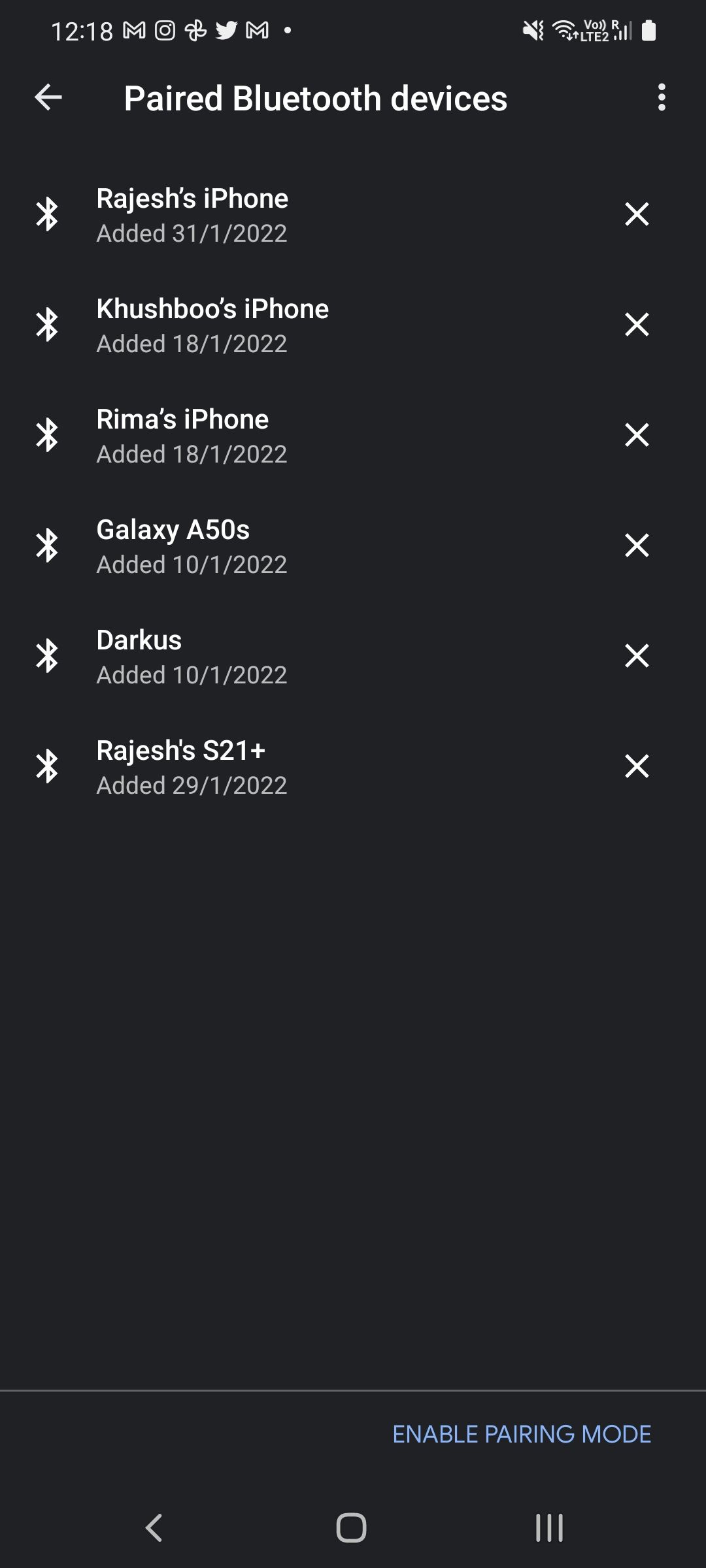Screen dimensions: 706x1568
Task: Remove Rajesh's S21+ pairing via the X
Action: point(636,766)
